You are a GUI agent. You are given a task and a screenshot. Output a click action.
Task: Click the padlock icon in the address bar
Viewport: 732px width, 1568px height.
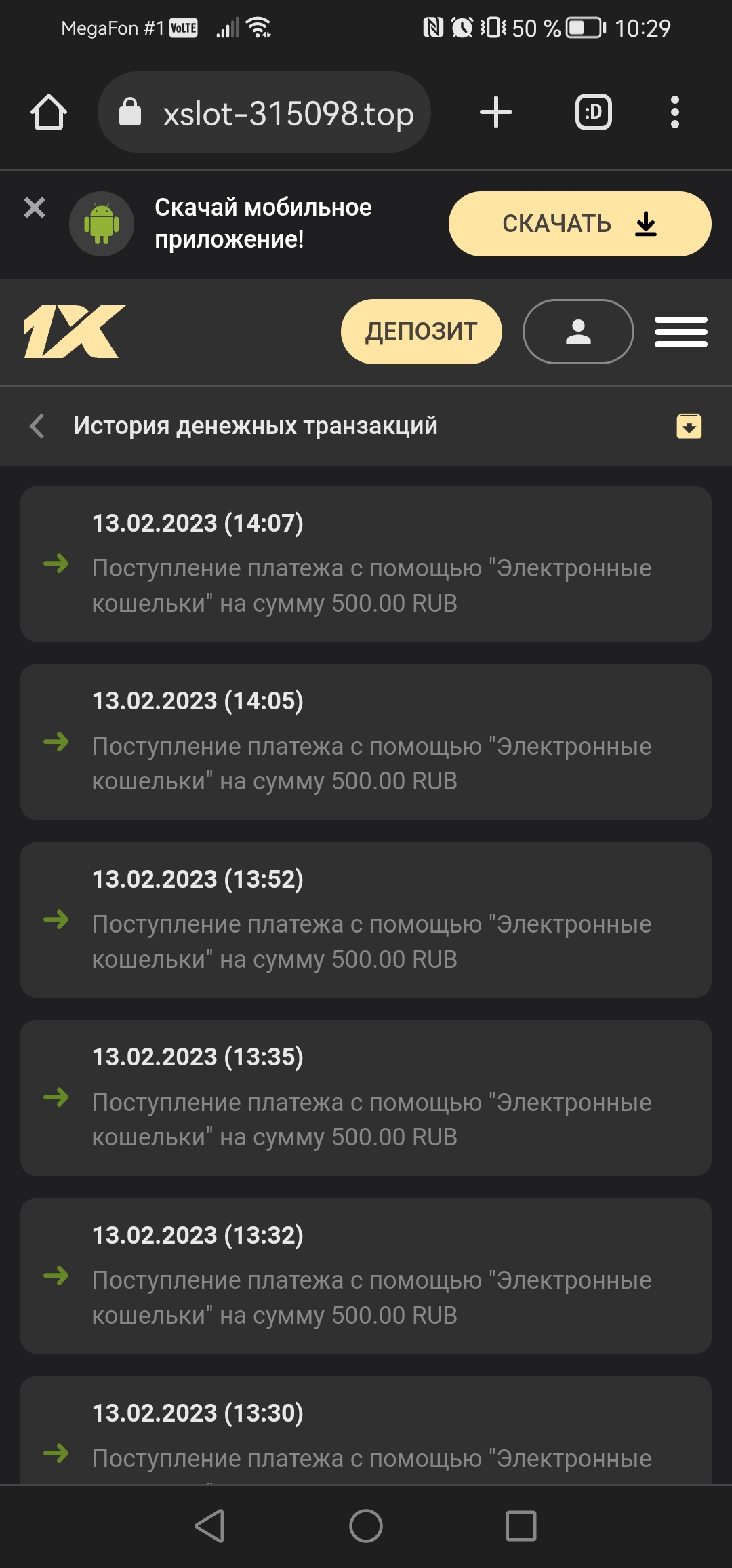point(131,112)
